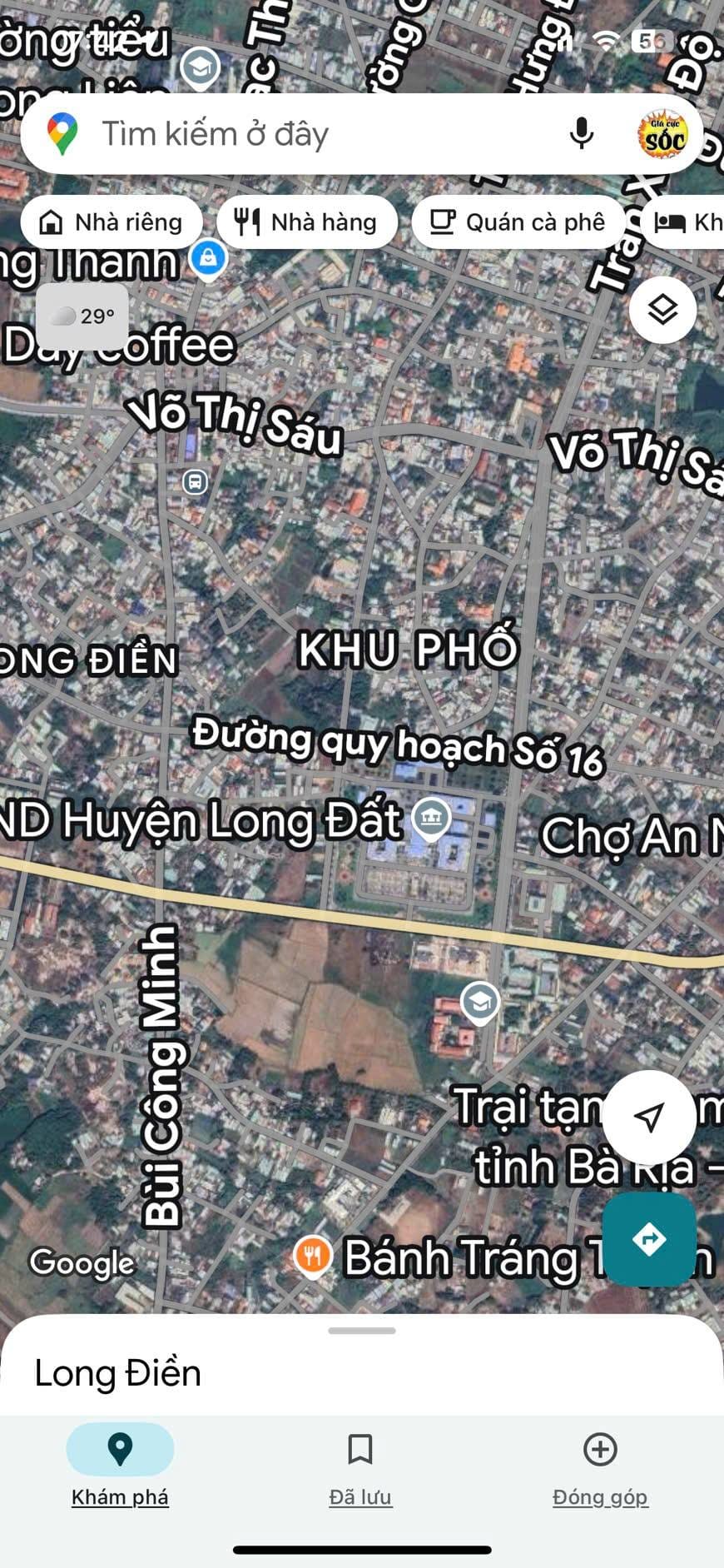The image size is (724, 1568).
Task: Tap the bus stop marker near Võ Thị Sáu
Action: (196, 481)
